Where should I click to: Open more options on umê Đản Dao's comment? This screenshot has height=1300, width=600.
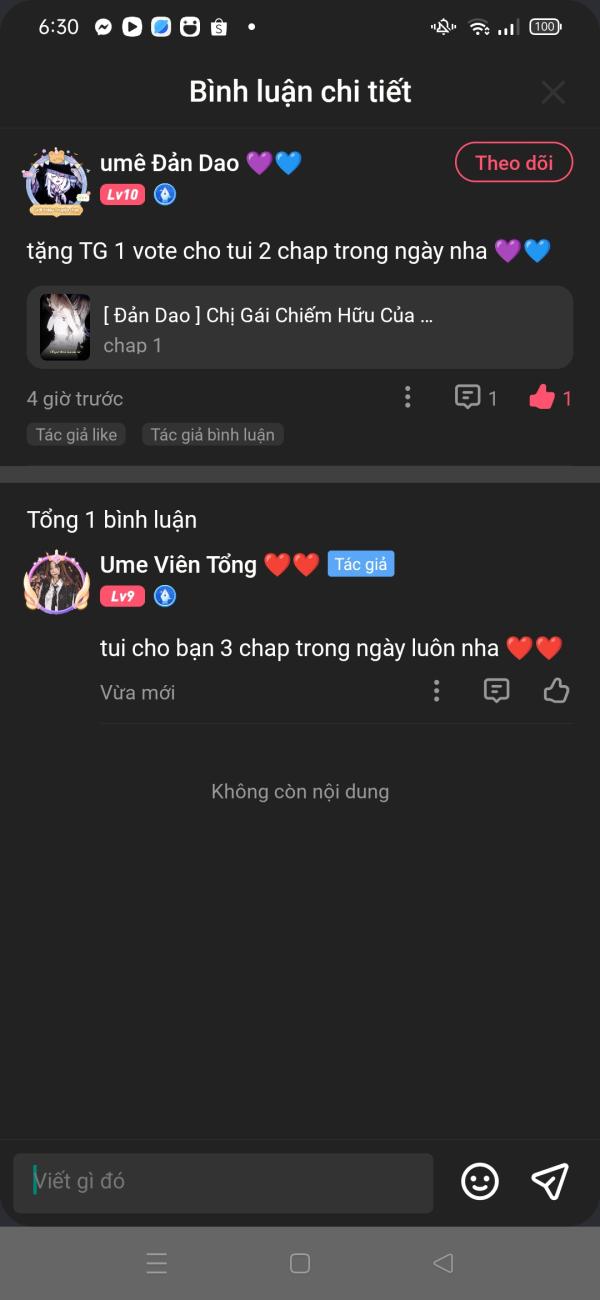[407, 398]
